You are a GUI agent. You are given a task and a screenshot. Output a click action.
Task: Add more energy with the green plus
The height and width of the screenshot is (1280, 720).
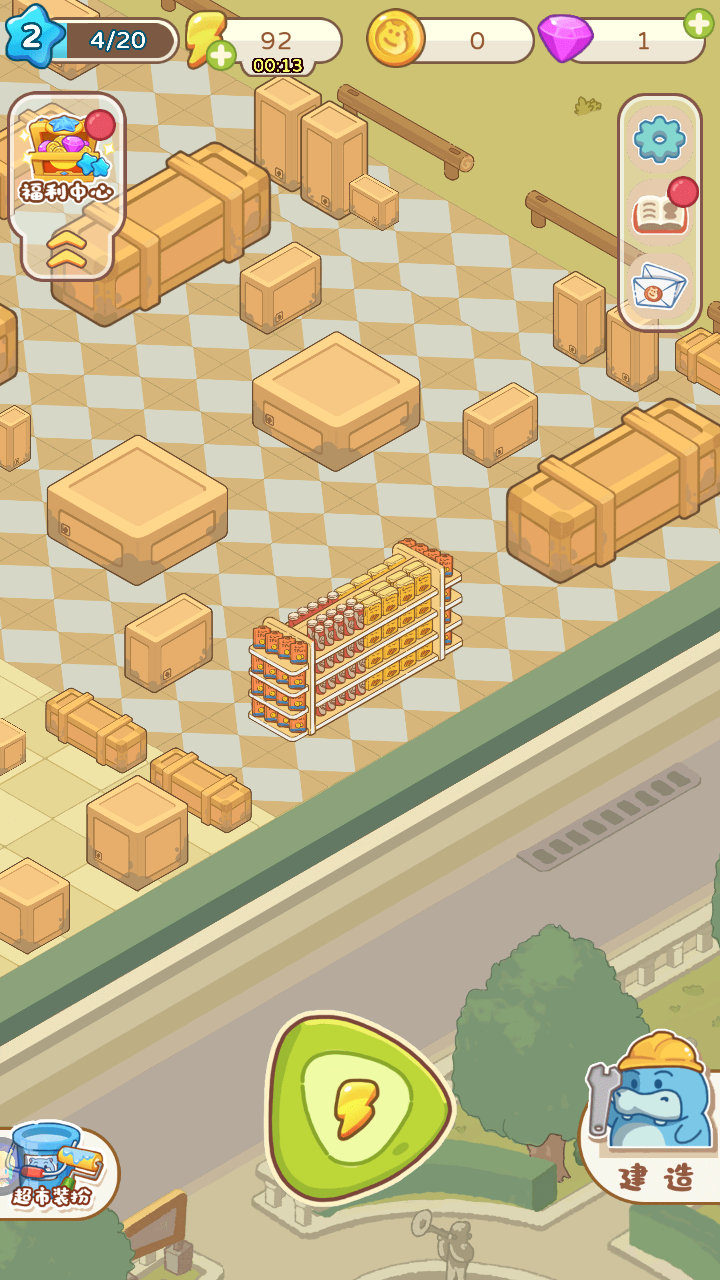[221, 57]
